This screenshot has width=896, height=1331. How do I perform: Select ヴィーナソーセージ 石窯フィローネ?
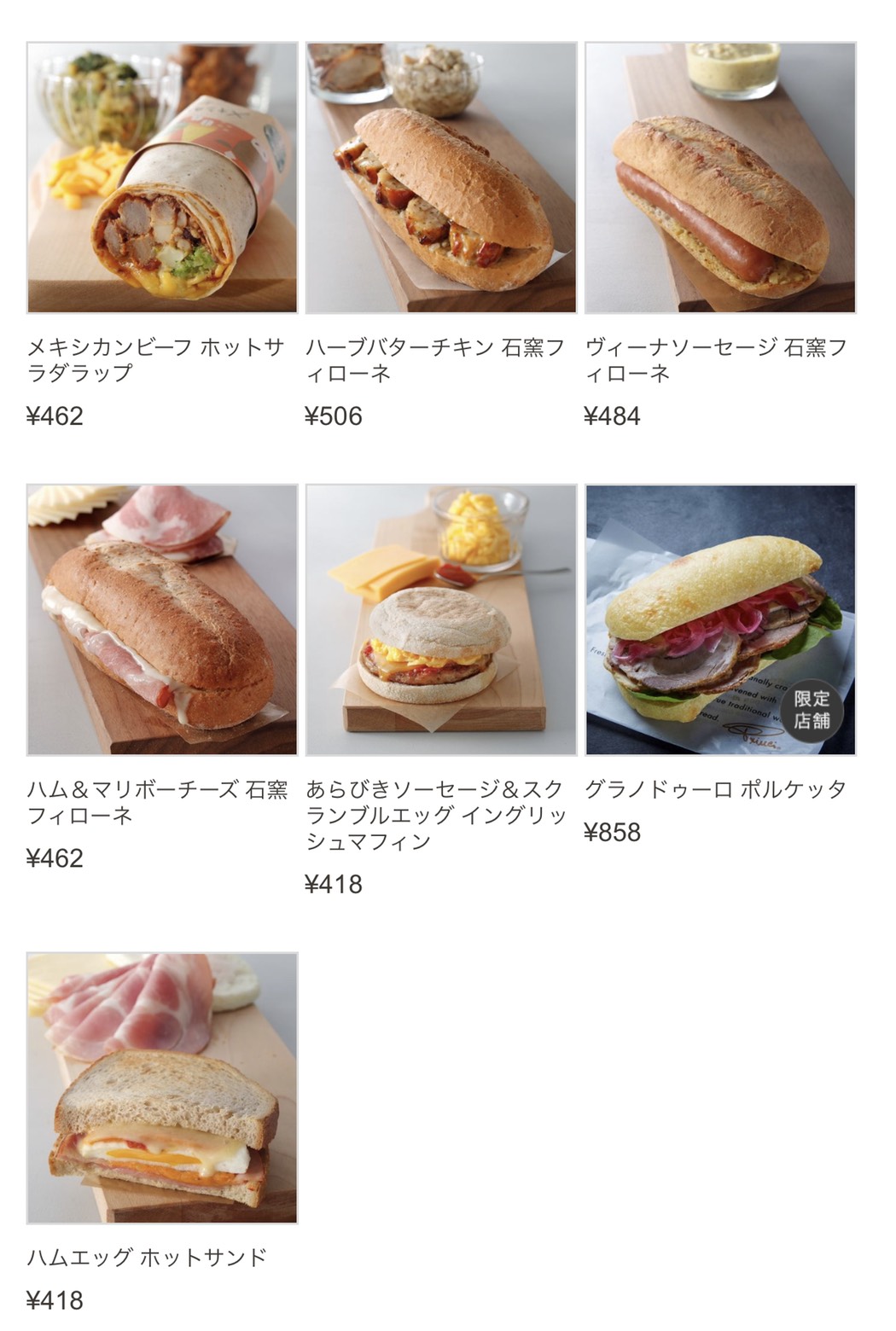click(720, 177)
